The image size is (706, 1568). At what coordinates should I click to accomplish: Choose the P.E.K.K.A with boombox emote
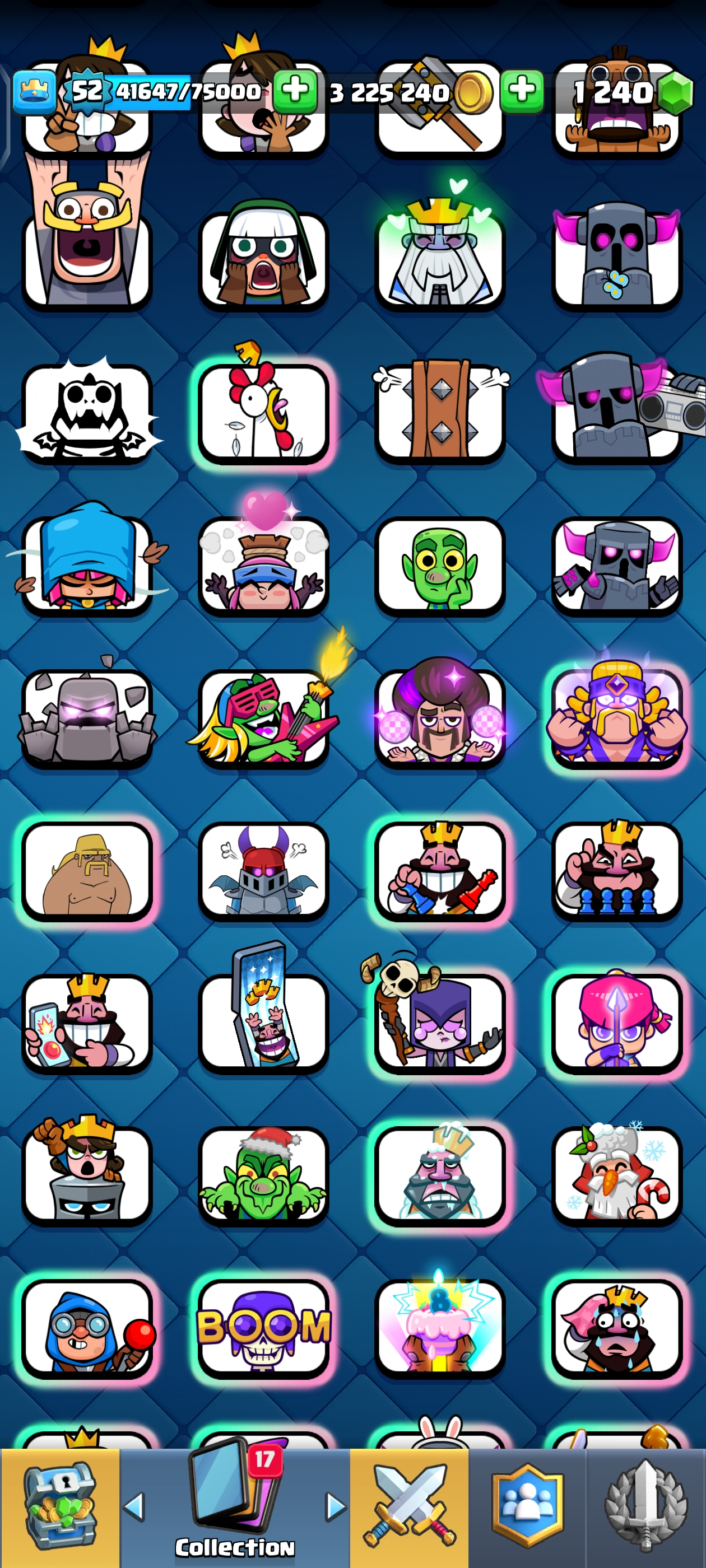point(616,414)
